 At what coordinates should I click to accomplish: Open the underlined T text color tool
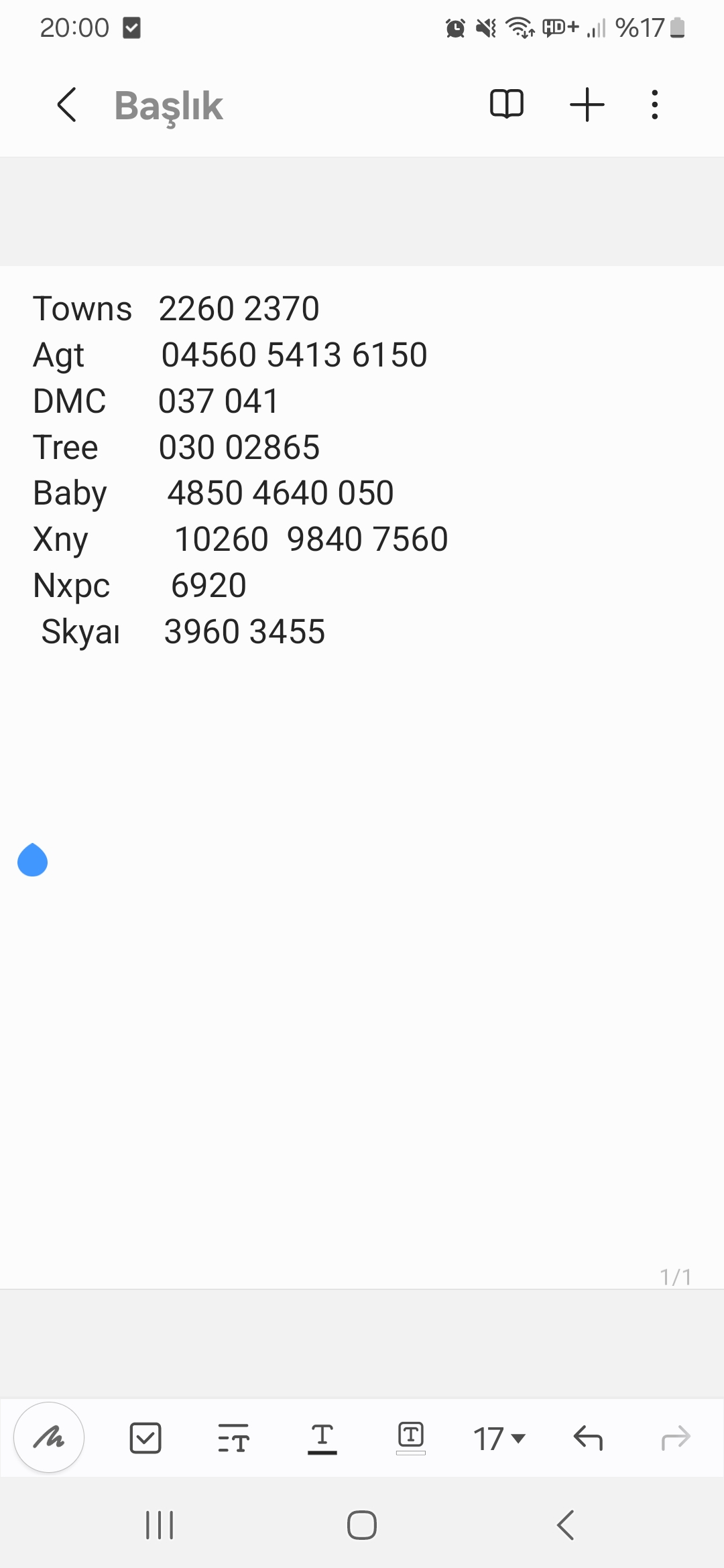coord(322,1438)
